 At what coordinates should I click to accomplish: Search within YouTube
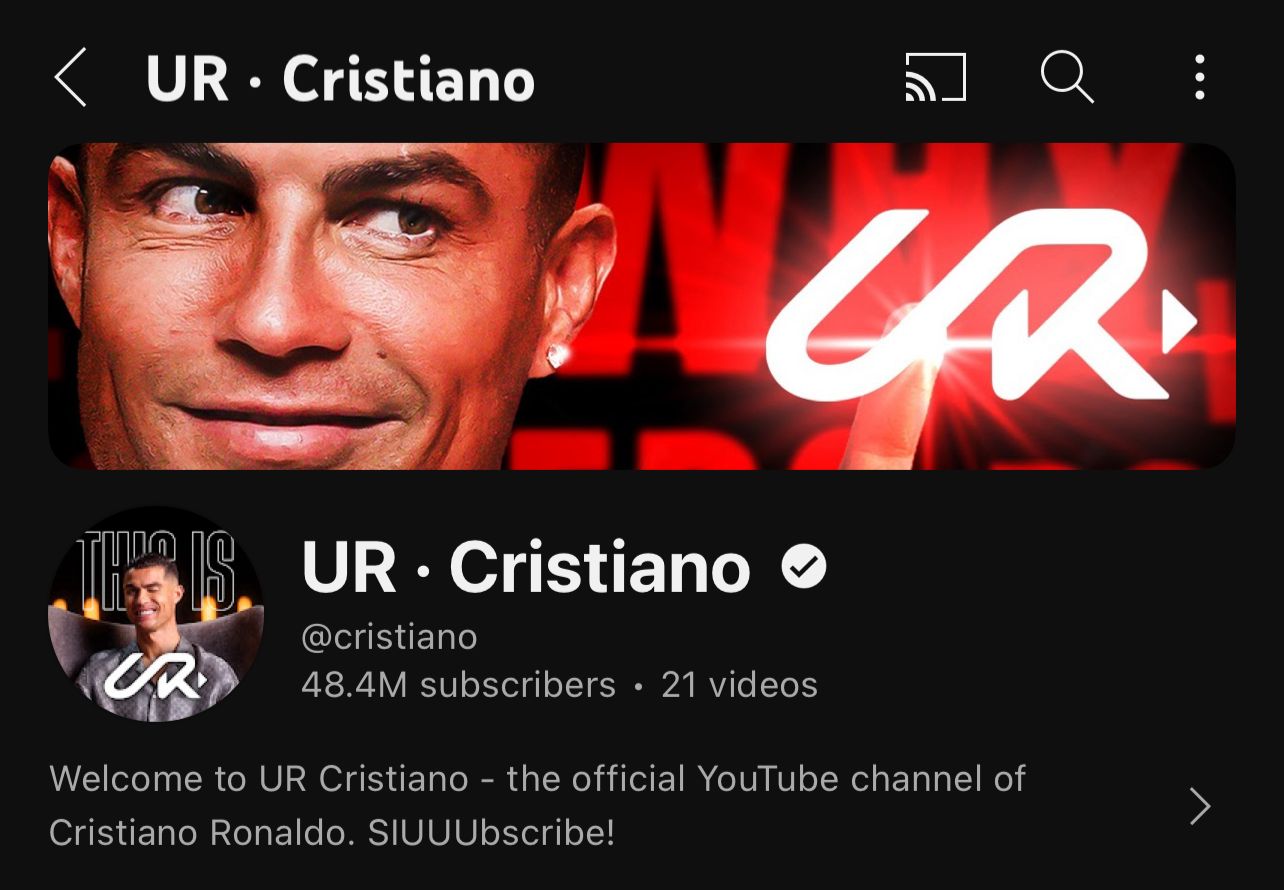[x=1066, y=78]
